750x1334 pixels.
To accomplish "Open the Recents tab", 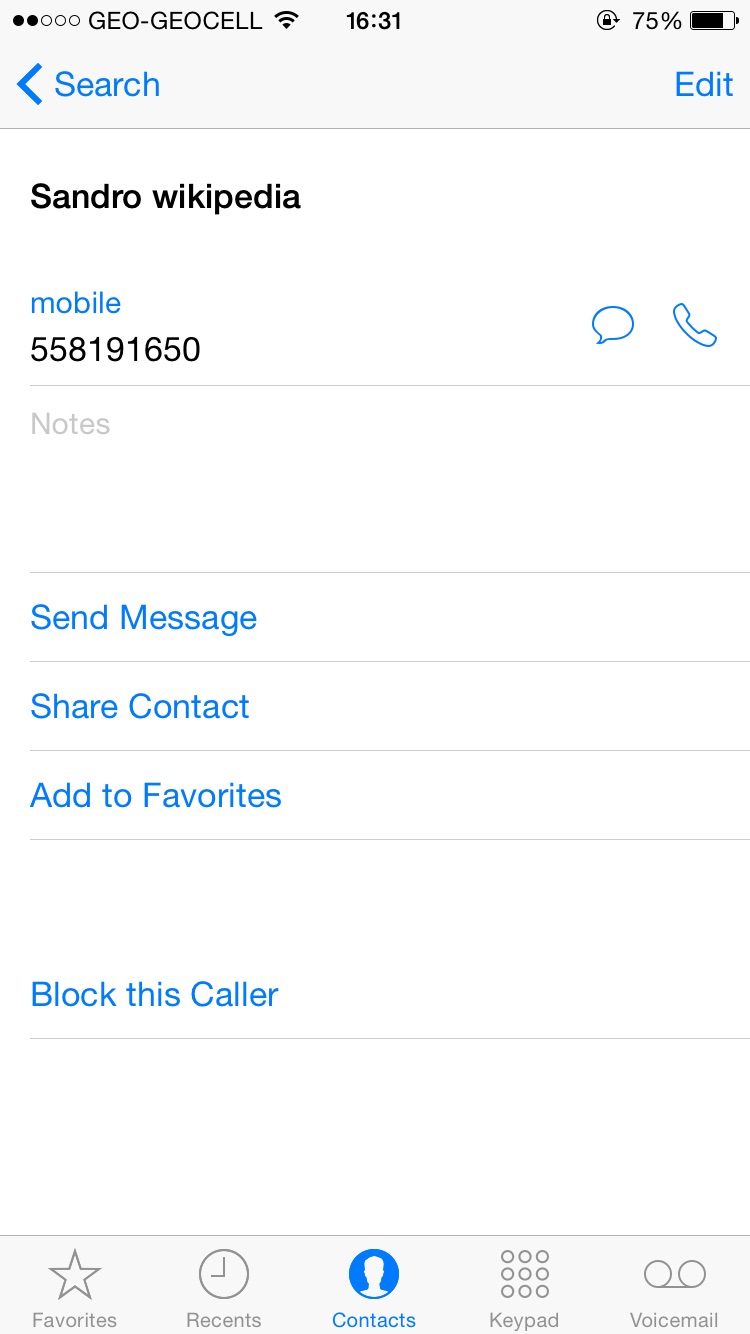I will (224, 1288).
